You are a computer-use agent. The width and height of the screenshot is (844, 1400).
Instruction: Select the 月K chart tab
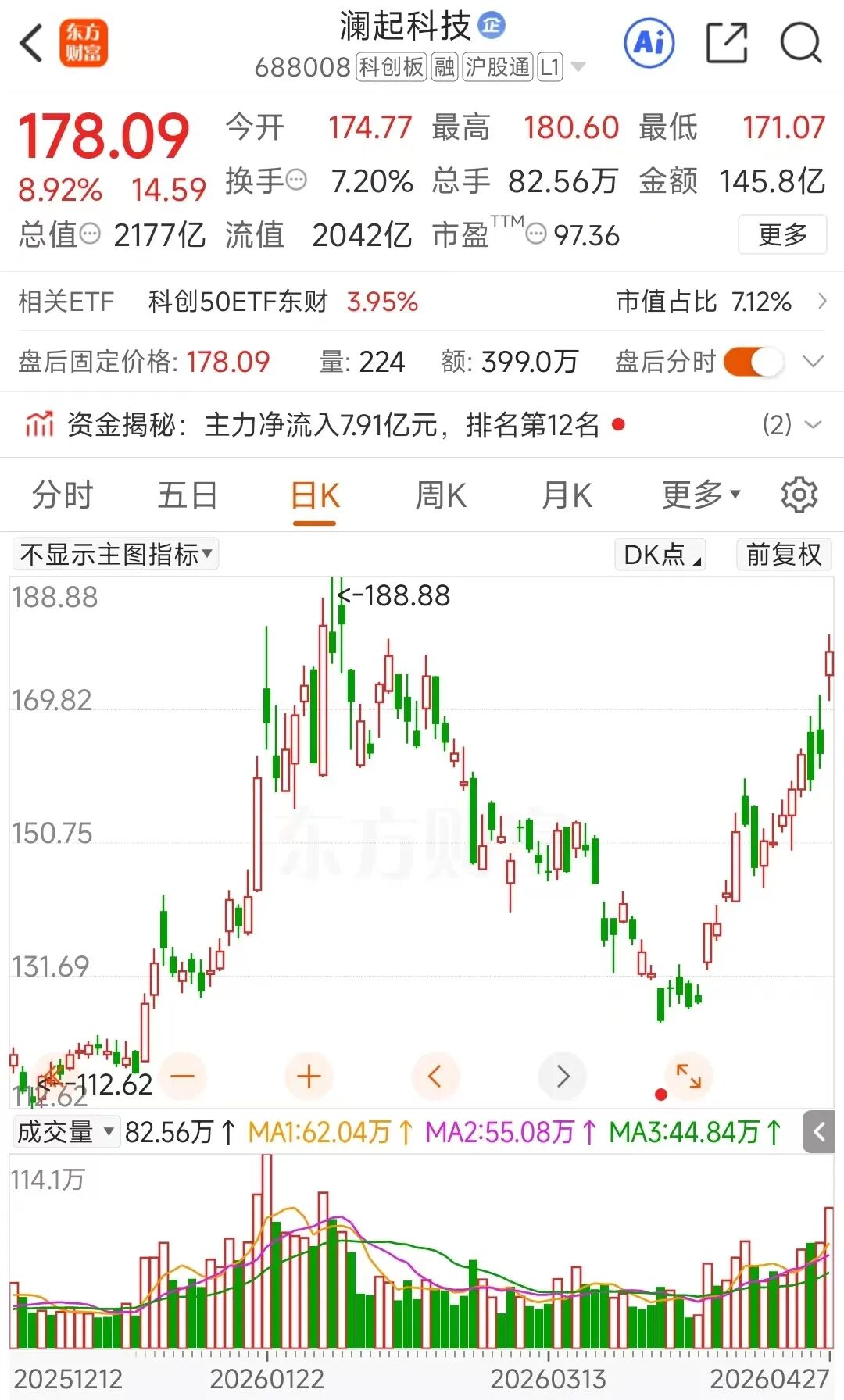[567, 495]
